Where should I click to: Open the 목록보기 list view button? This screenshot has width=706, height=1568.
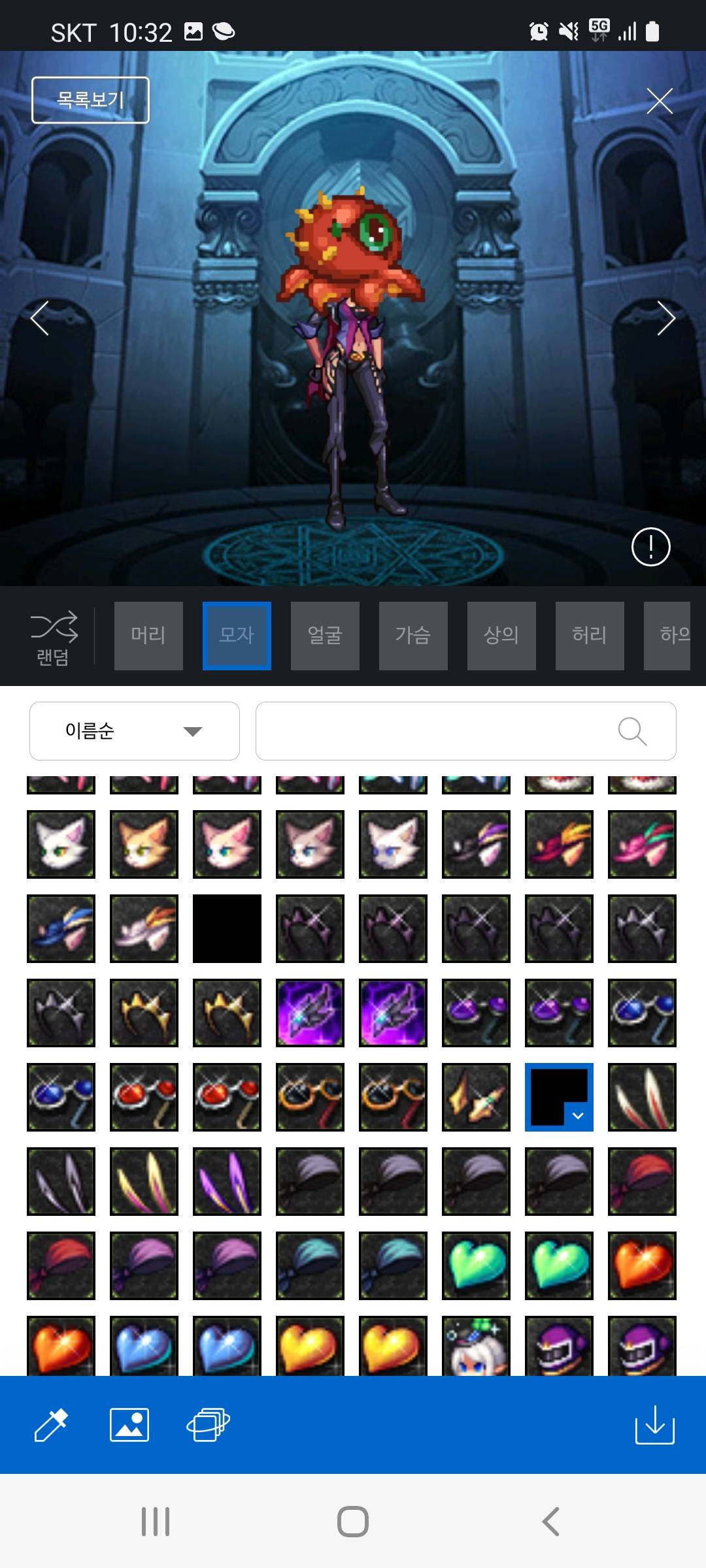[90, 100]
